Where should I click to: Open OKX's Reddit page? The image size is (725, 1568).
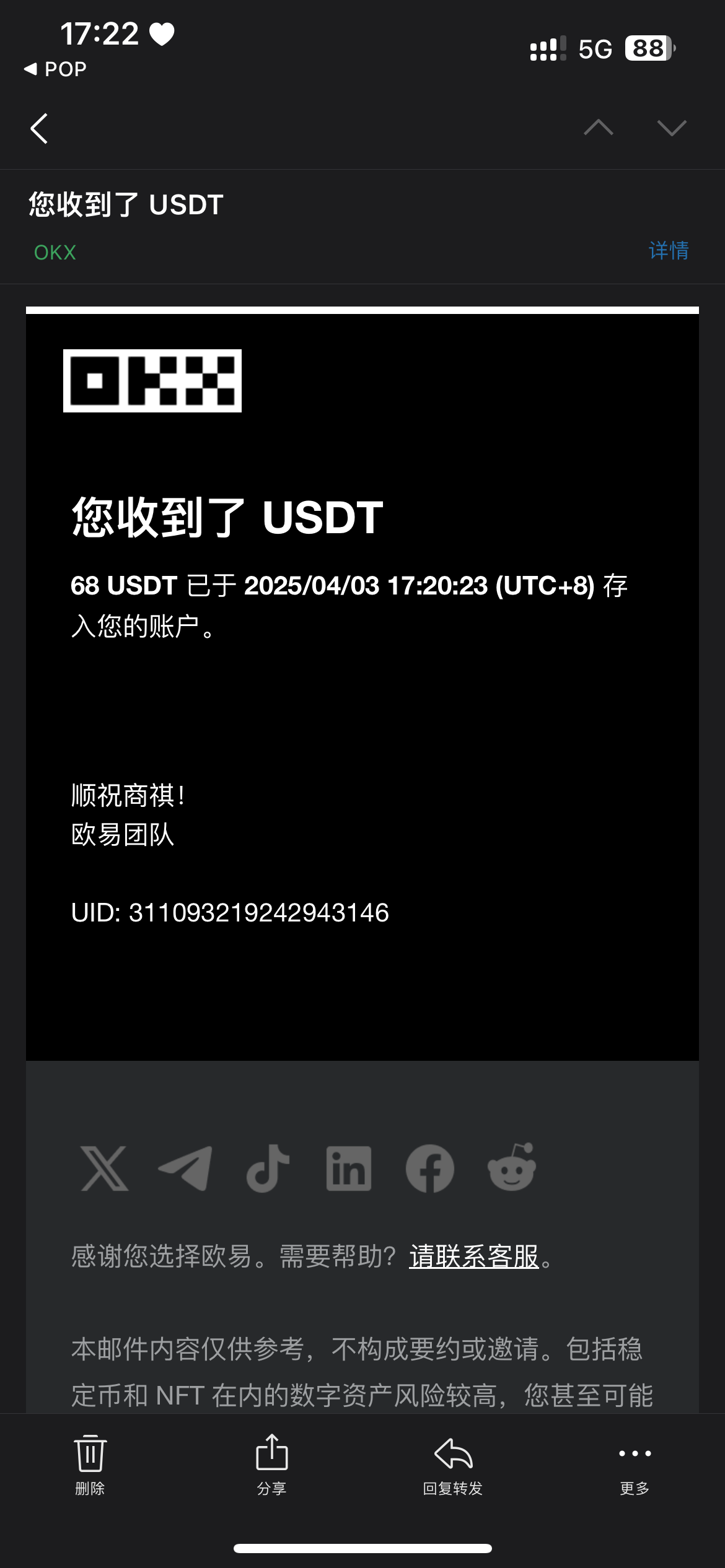pos(512,1169)
